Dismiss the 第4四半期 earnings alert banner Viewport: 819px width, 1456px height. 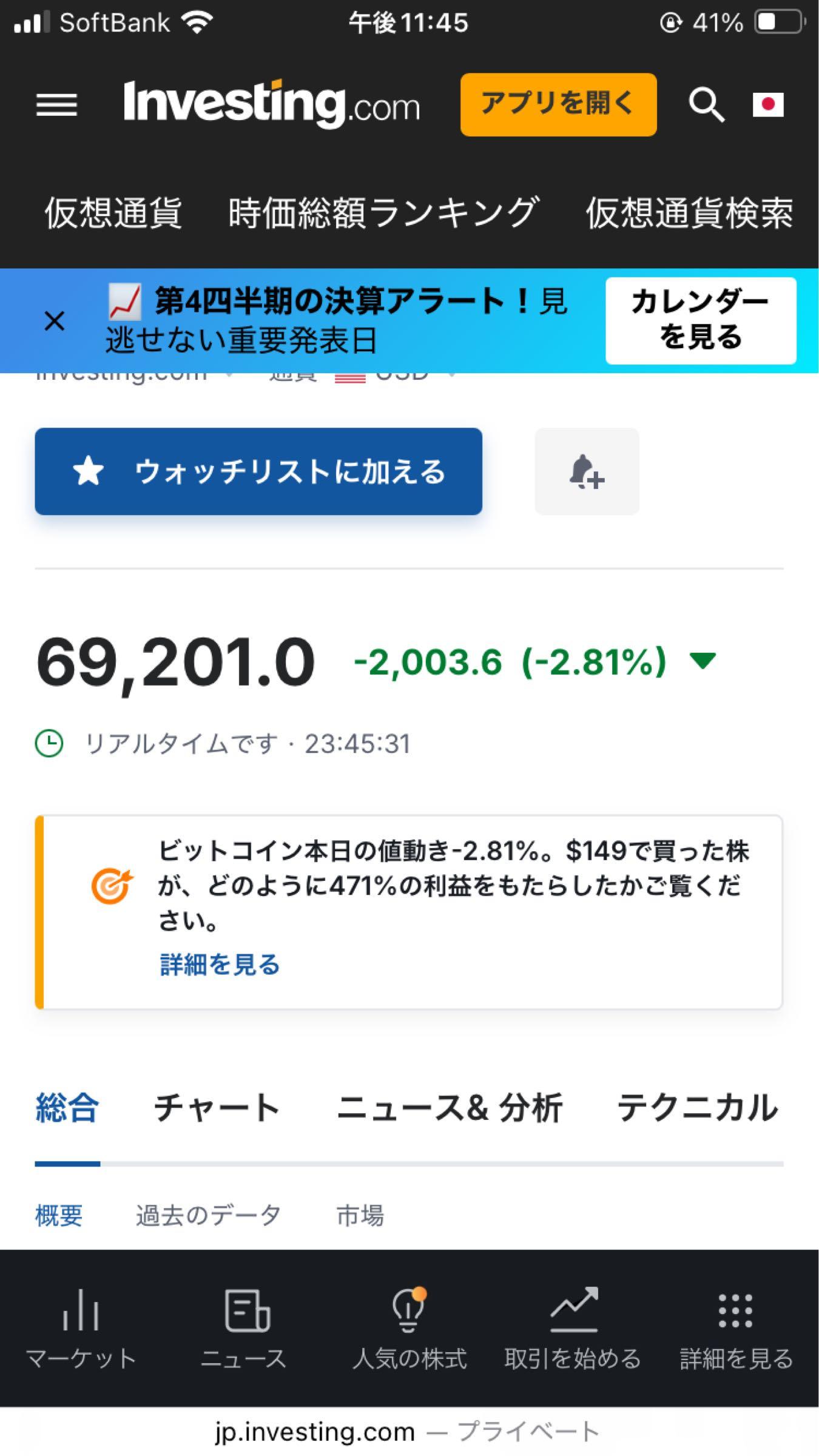[53, 320]
